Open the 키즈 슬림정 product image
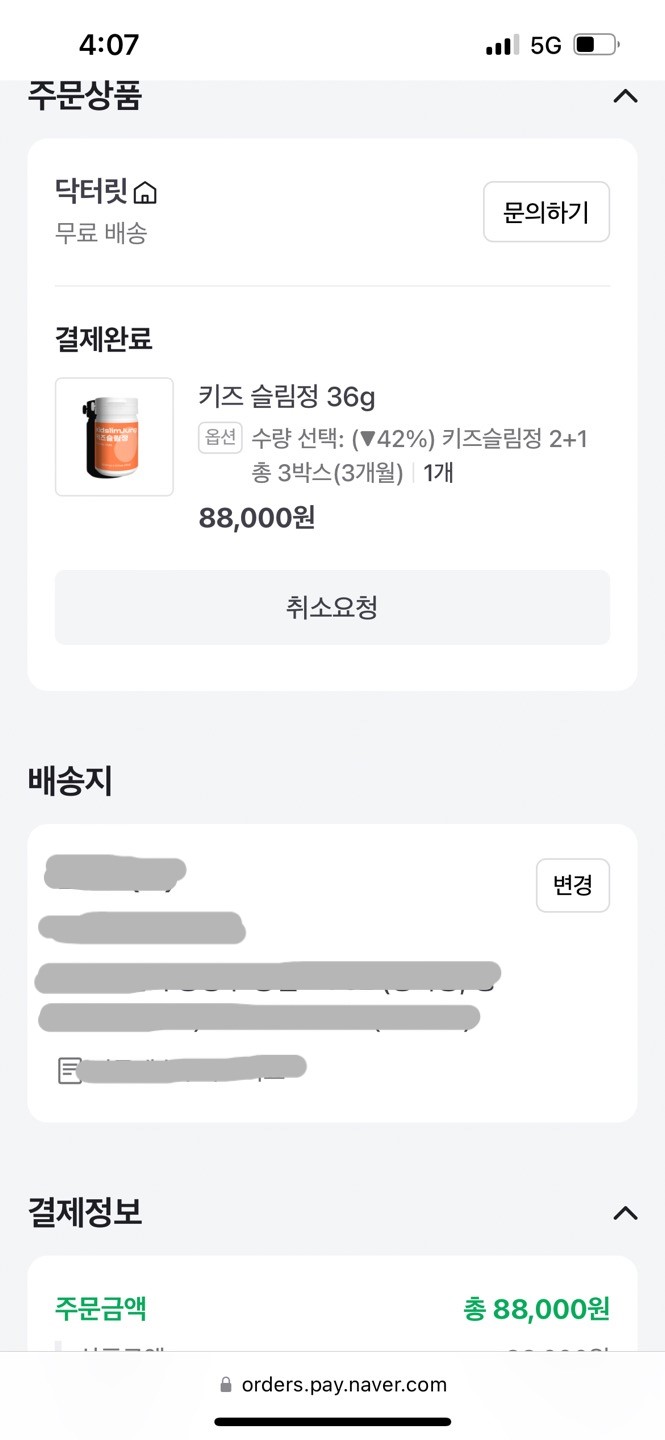 [114, 437]
